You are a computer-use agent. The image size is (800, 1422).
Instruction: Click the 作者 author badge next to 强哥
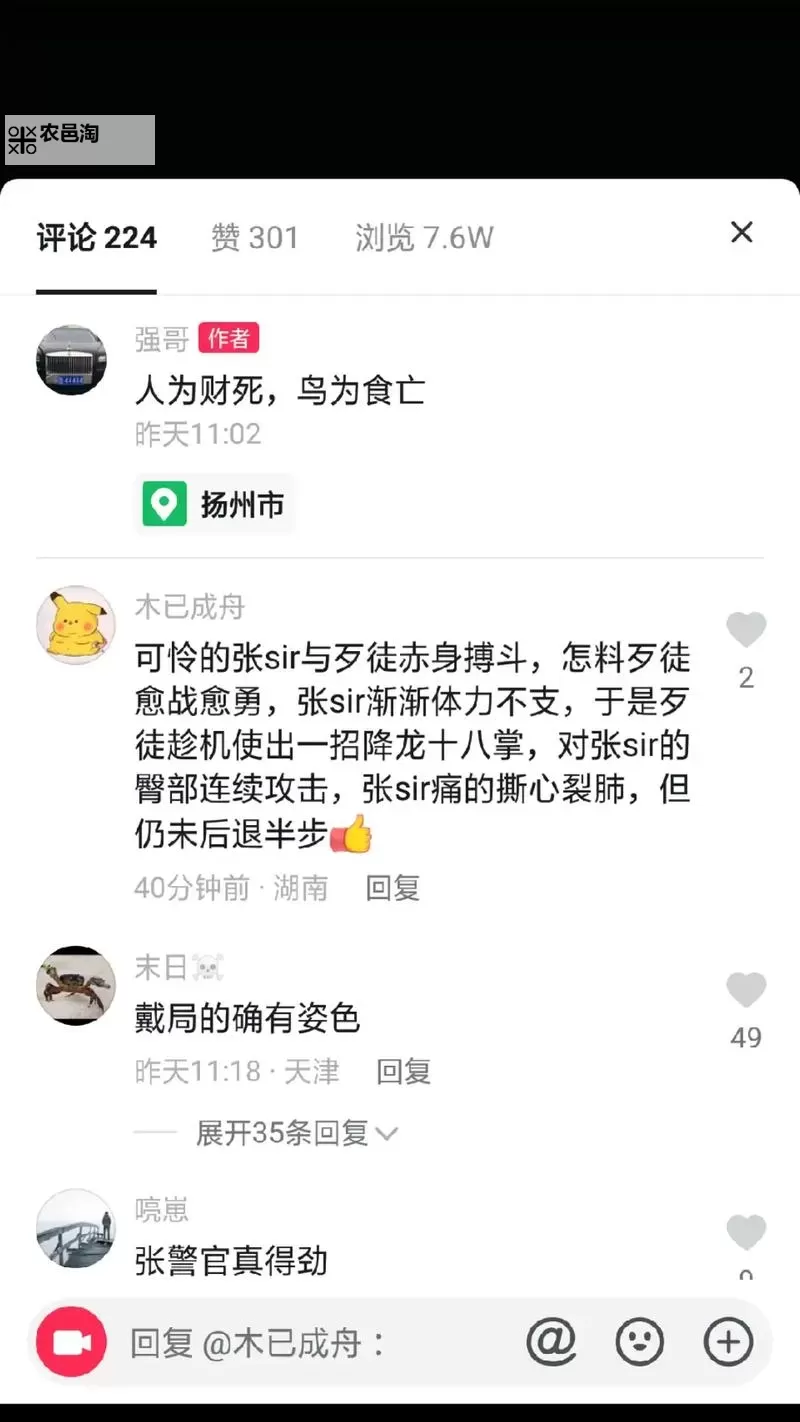click(228, 339)
